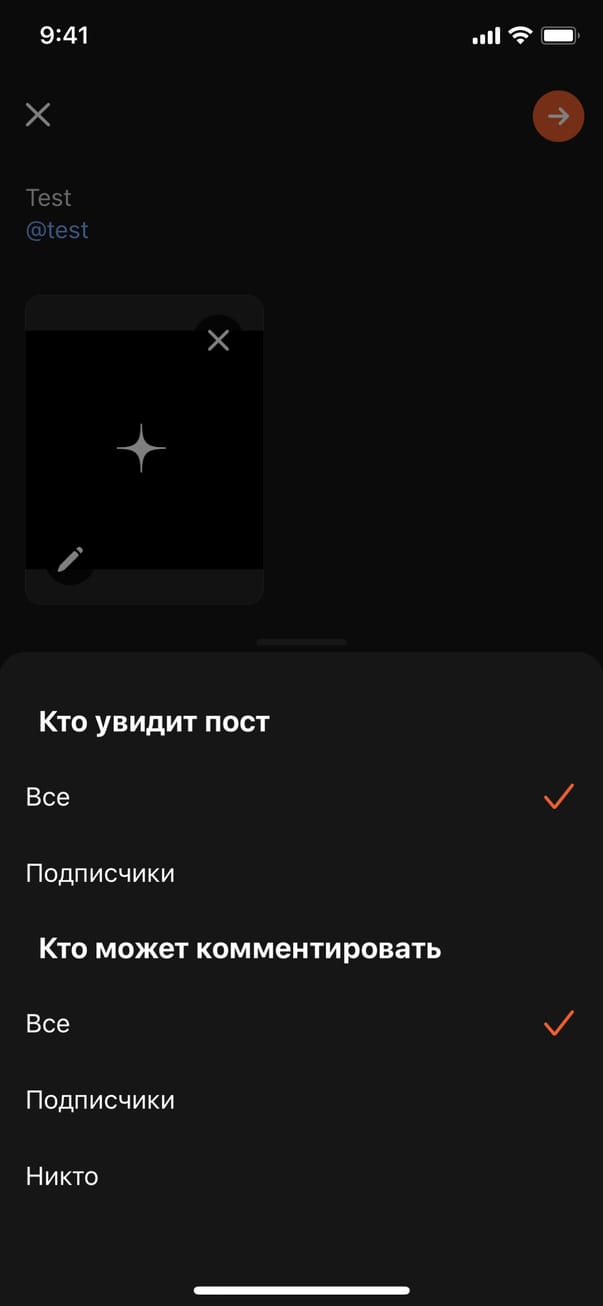Tap the bottom sheet drag handle

click(301, 641)
